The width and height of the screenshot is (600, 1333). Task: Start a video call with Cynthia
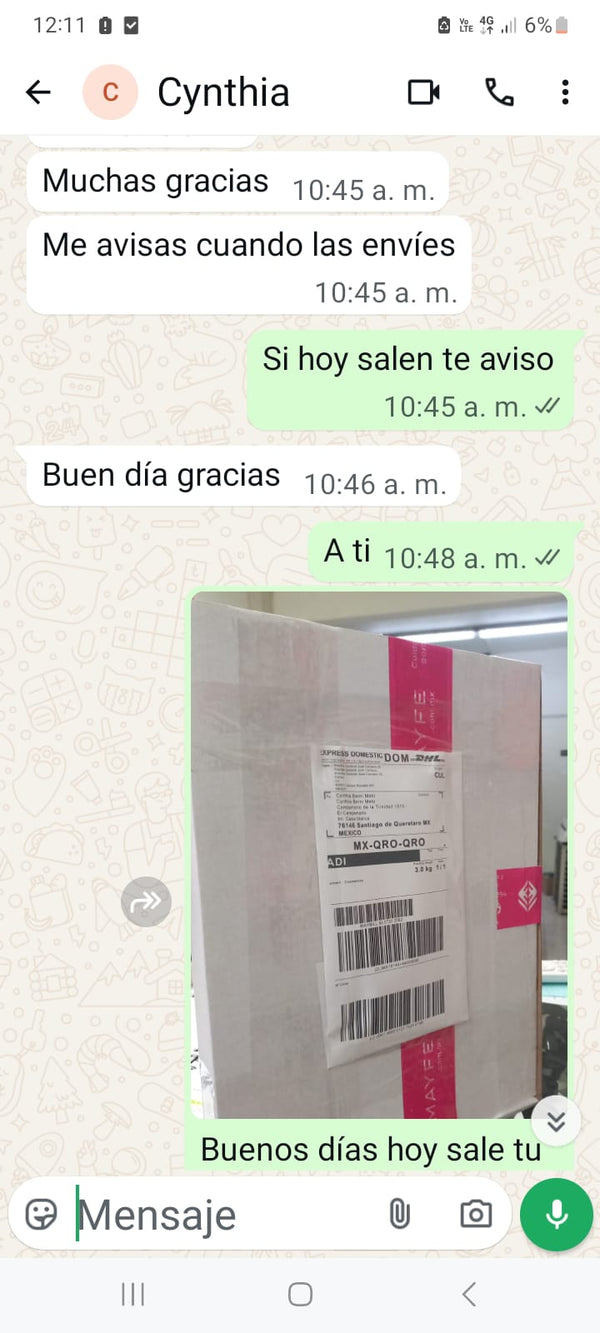[424, 93]
